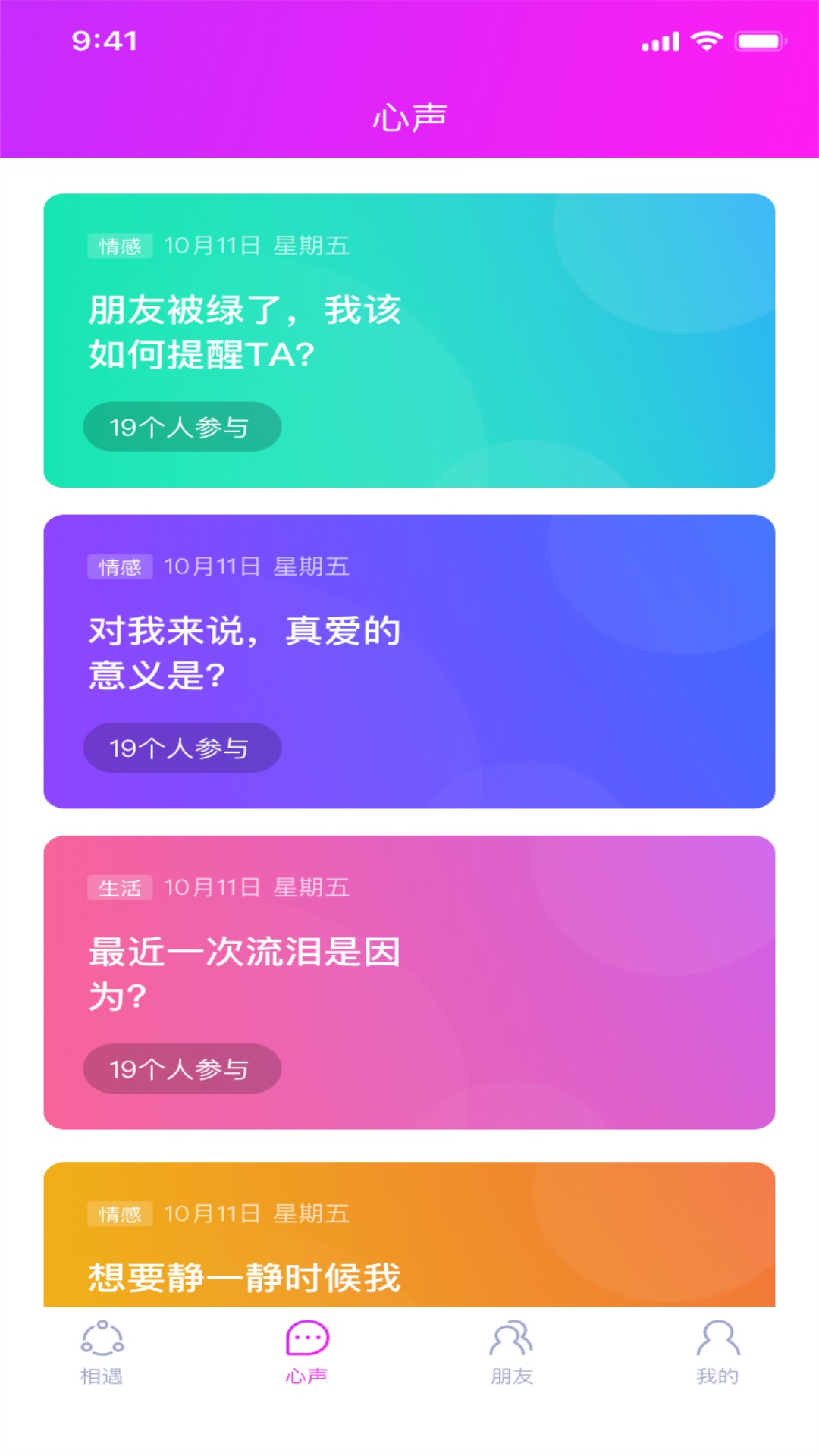Click the Wi-Fi icon in status bar
Image resolution: width=819 pixels, height=1456 pixels.
tap(707, 42)
